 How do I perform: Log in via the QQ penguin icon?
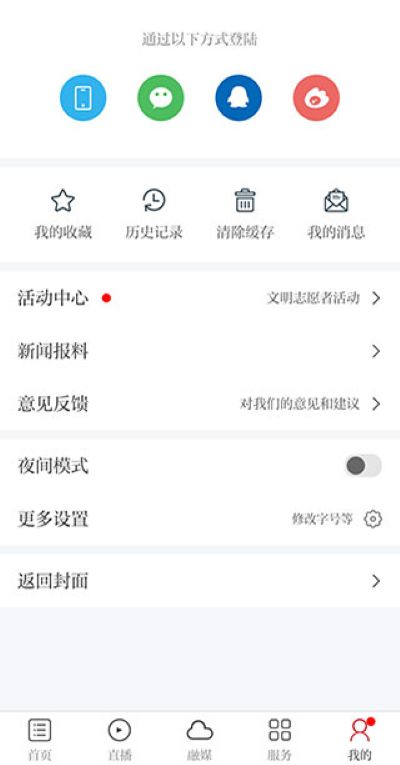pyautogui.click(x=239, y=98)
